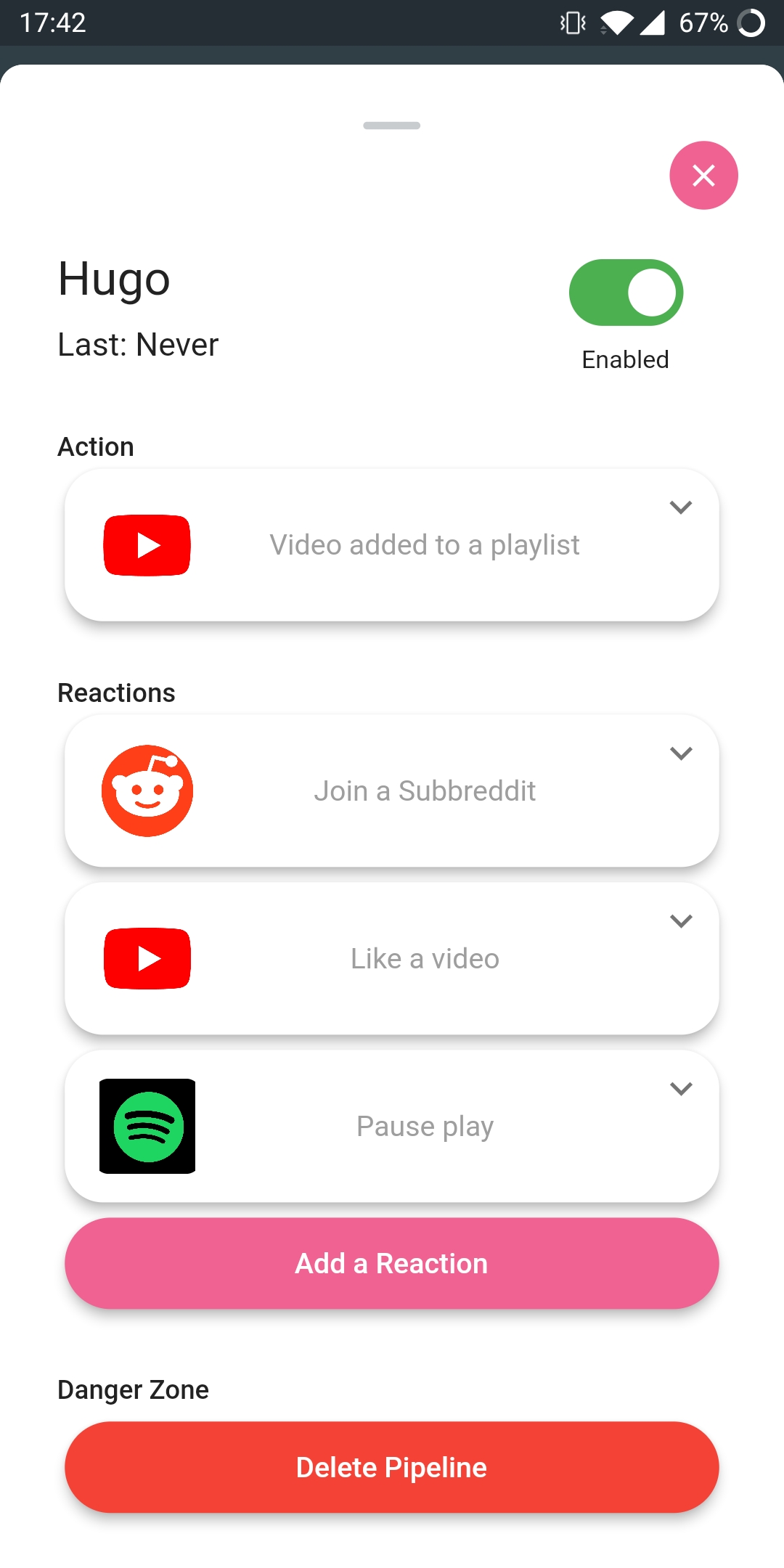
Task: Expand the Join a Subreddit reaction
Action: pyautogui.click(x=680, y=754)
